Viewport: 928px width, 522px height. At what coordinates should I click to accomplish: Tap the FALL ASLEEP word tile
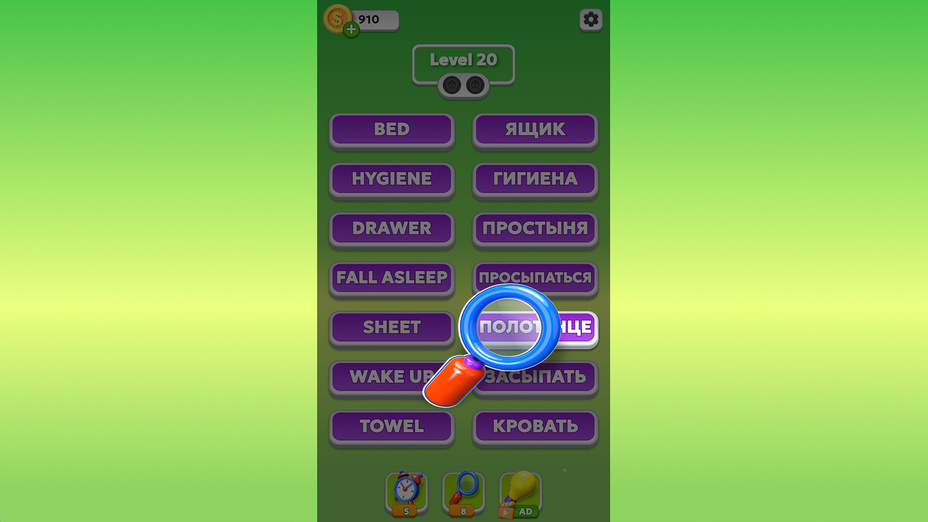pos(391,278)
